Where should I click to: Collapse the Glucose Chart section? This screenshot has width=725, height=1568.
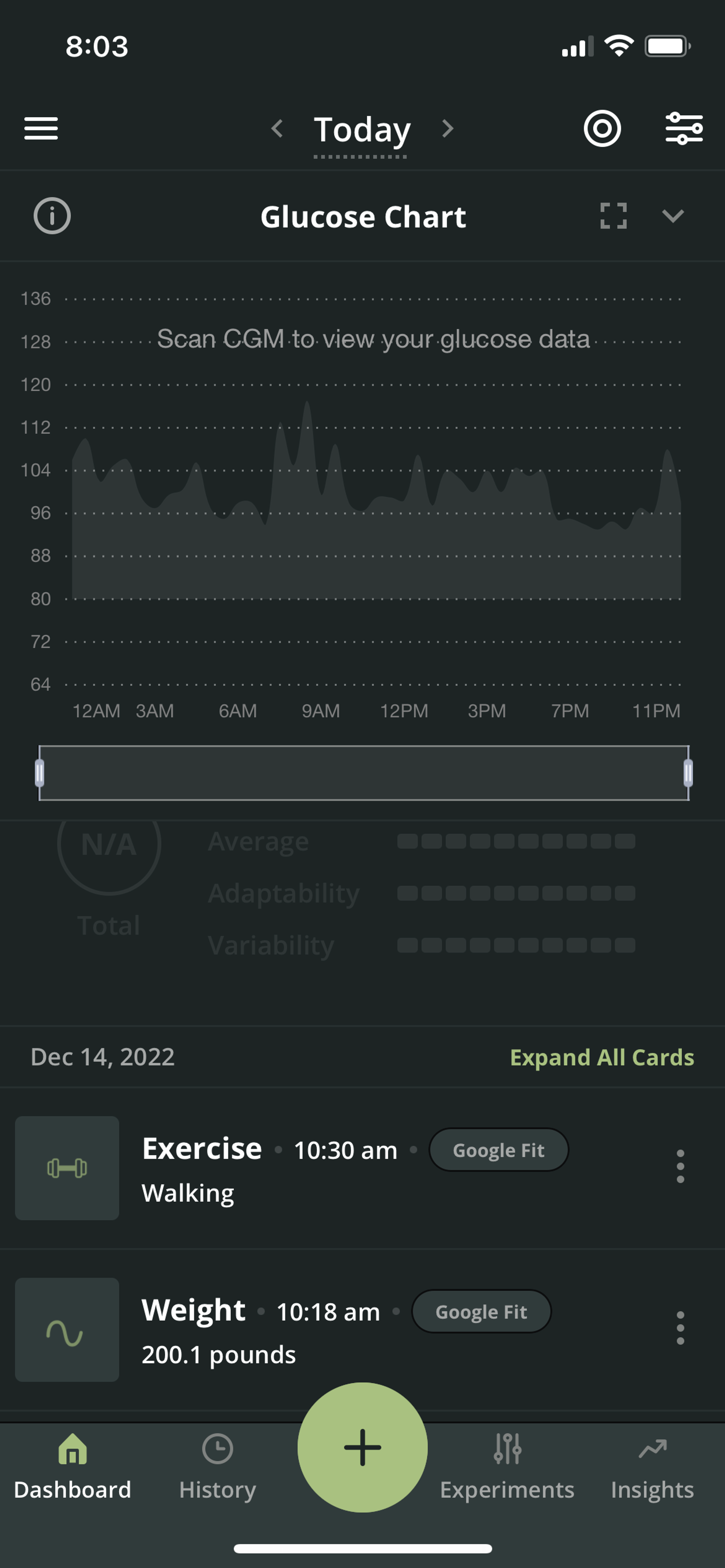672,216
